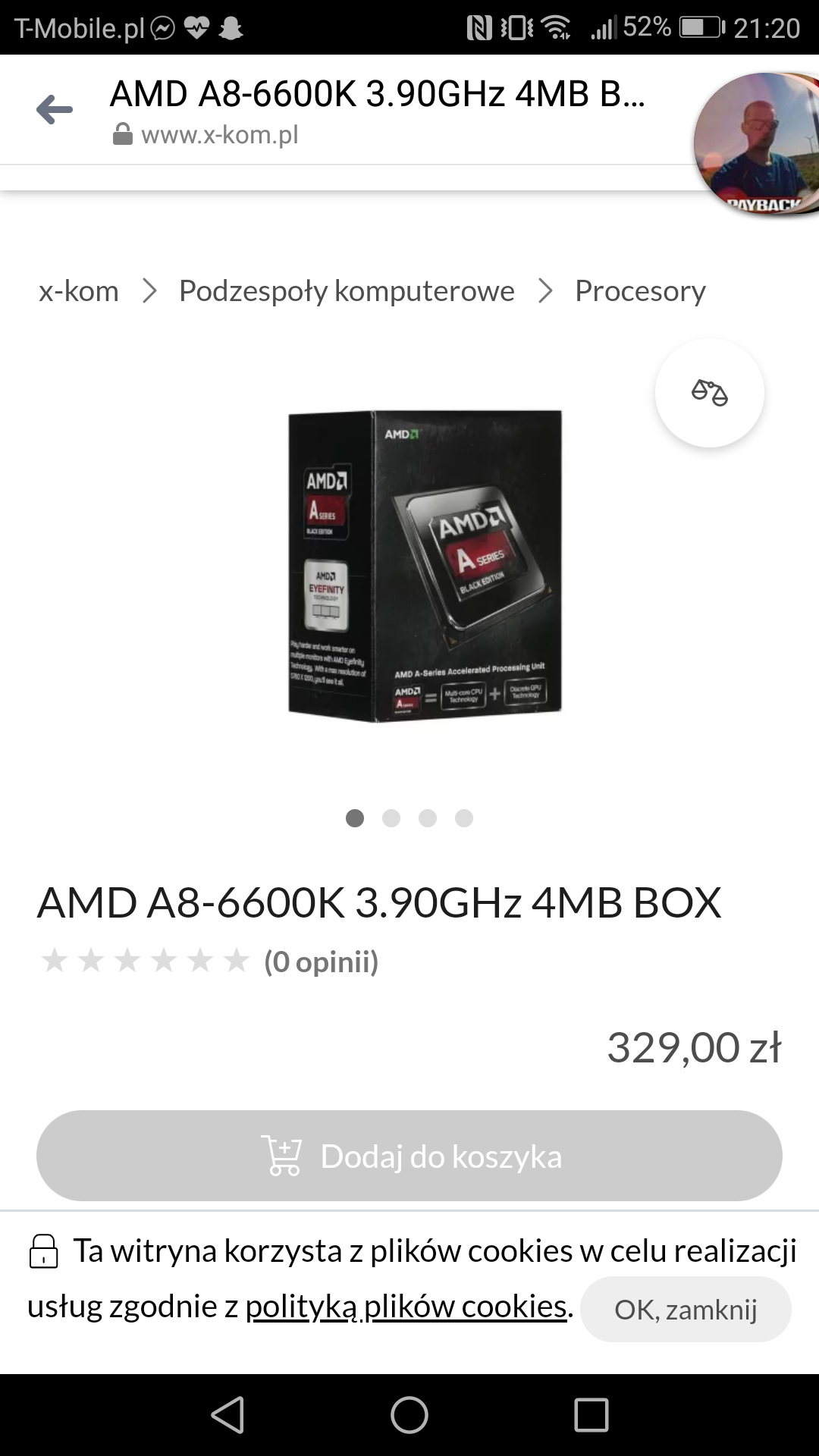This screenshot has height=1456, width=819.
Task: Open the AMD A8-6600K product image
Action: pos(425,566)
